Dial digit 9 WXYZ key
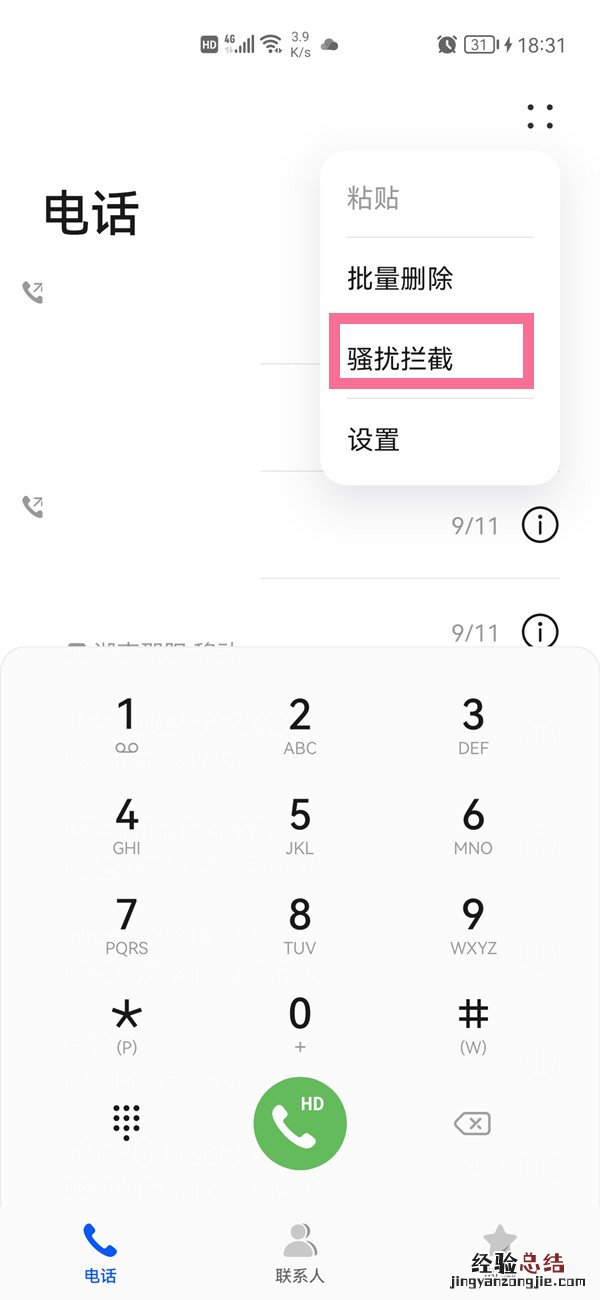The image size is (600, 1300). [x=473, y=926]
